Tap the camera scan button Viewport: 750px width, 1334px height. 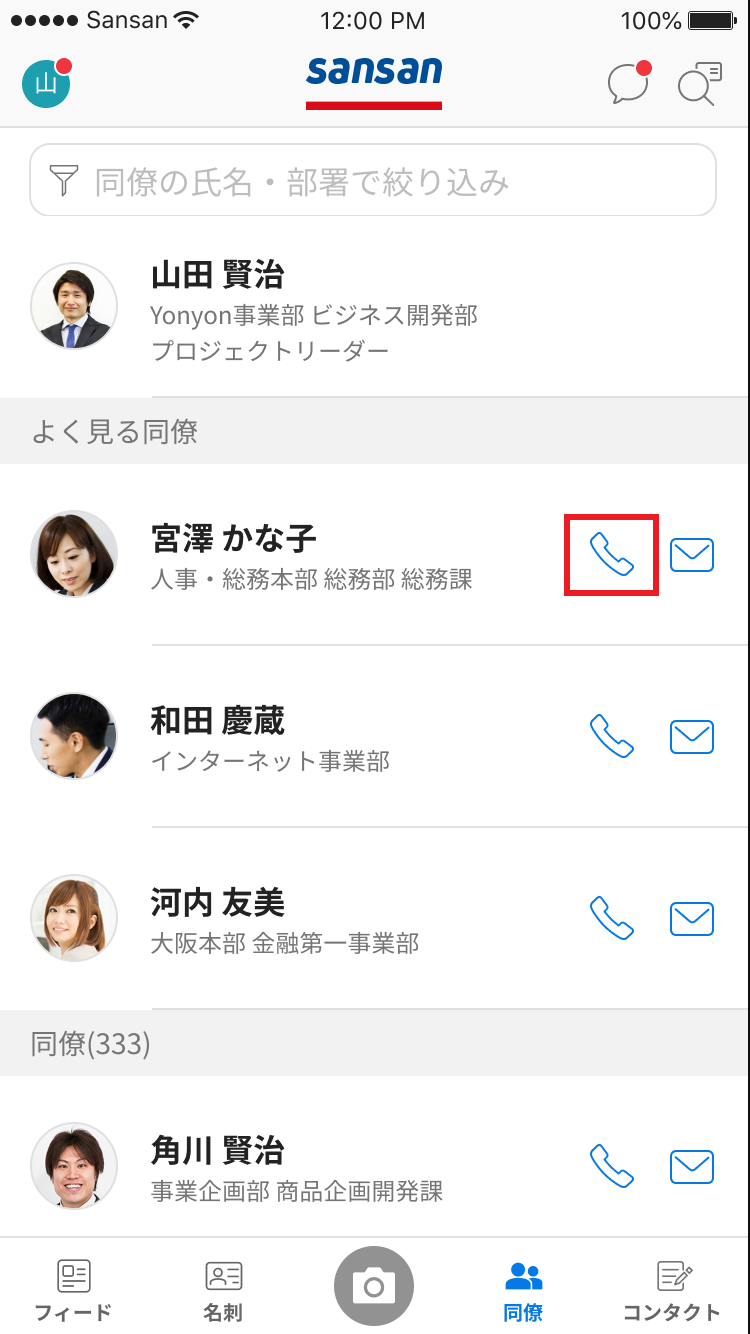point(374,1286)
